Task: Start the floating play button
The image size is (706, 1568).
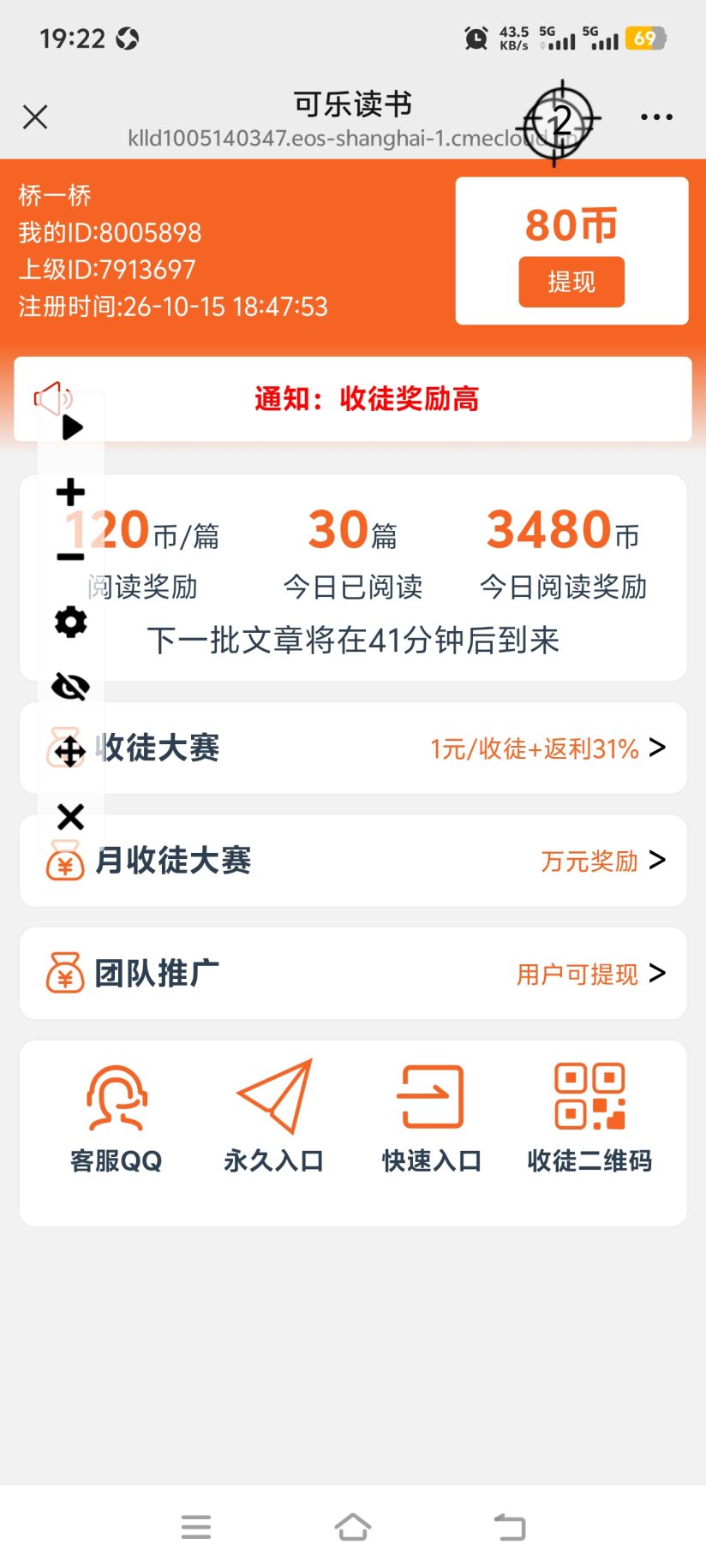Action: pos(72,426)
